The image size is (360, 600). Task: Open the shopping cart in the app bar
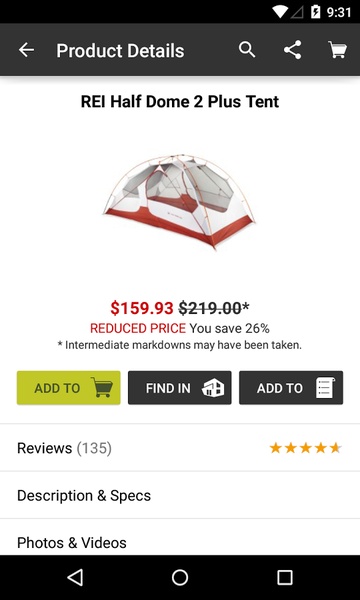[x=337, y=50]
